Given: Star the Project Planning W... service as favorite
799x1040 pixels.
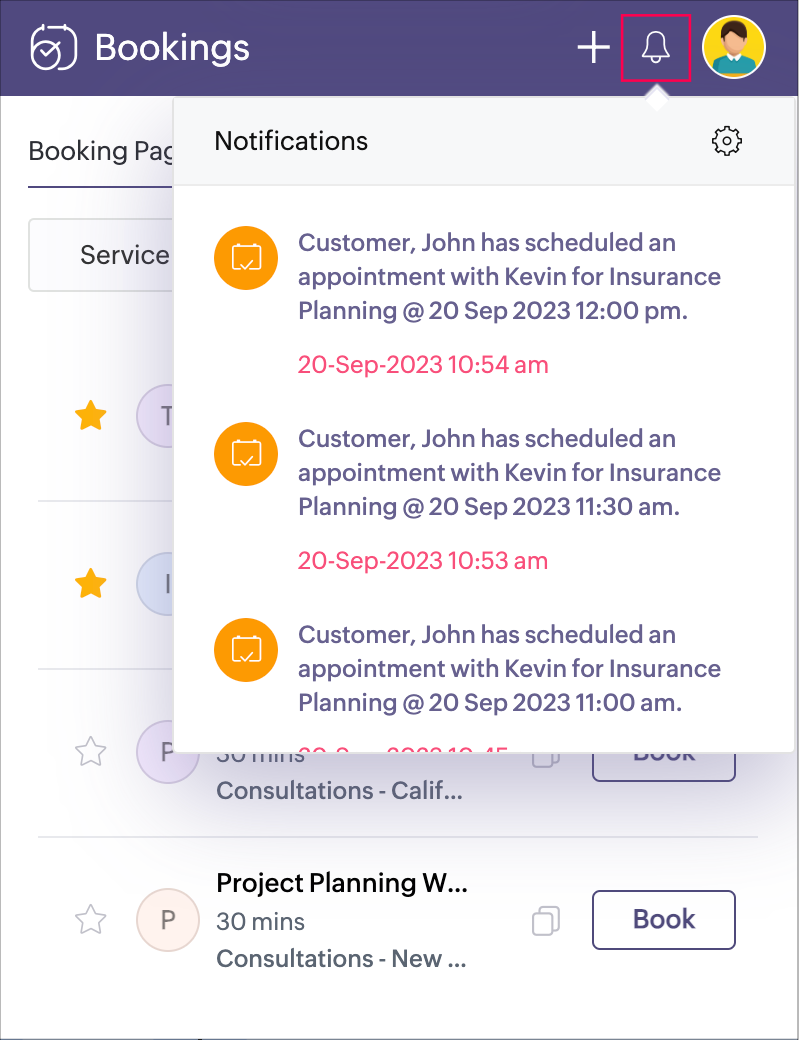Looking at the screenshot, I should click(91, 919).
